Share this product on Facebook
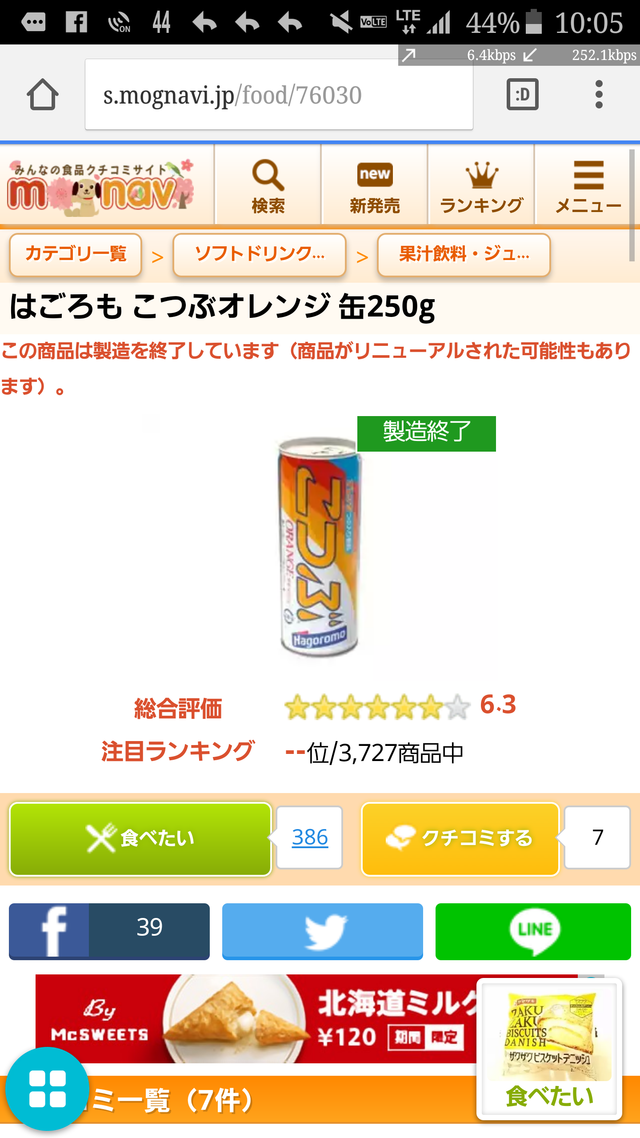Viewport: 640px width, 1138px height. [x=109, y=930]
